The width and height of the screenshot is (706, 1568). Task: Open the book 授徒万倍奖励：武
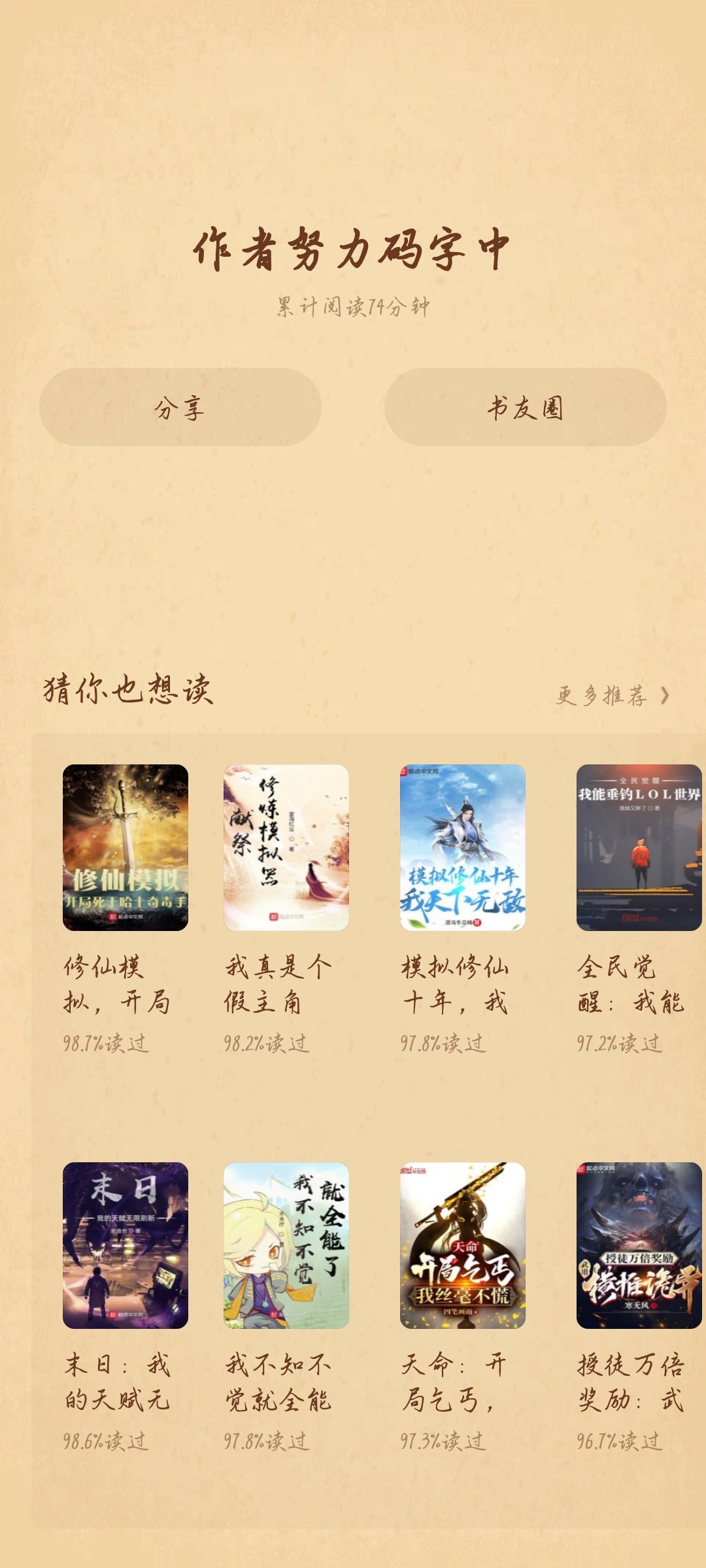[x=639, y=1245]
